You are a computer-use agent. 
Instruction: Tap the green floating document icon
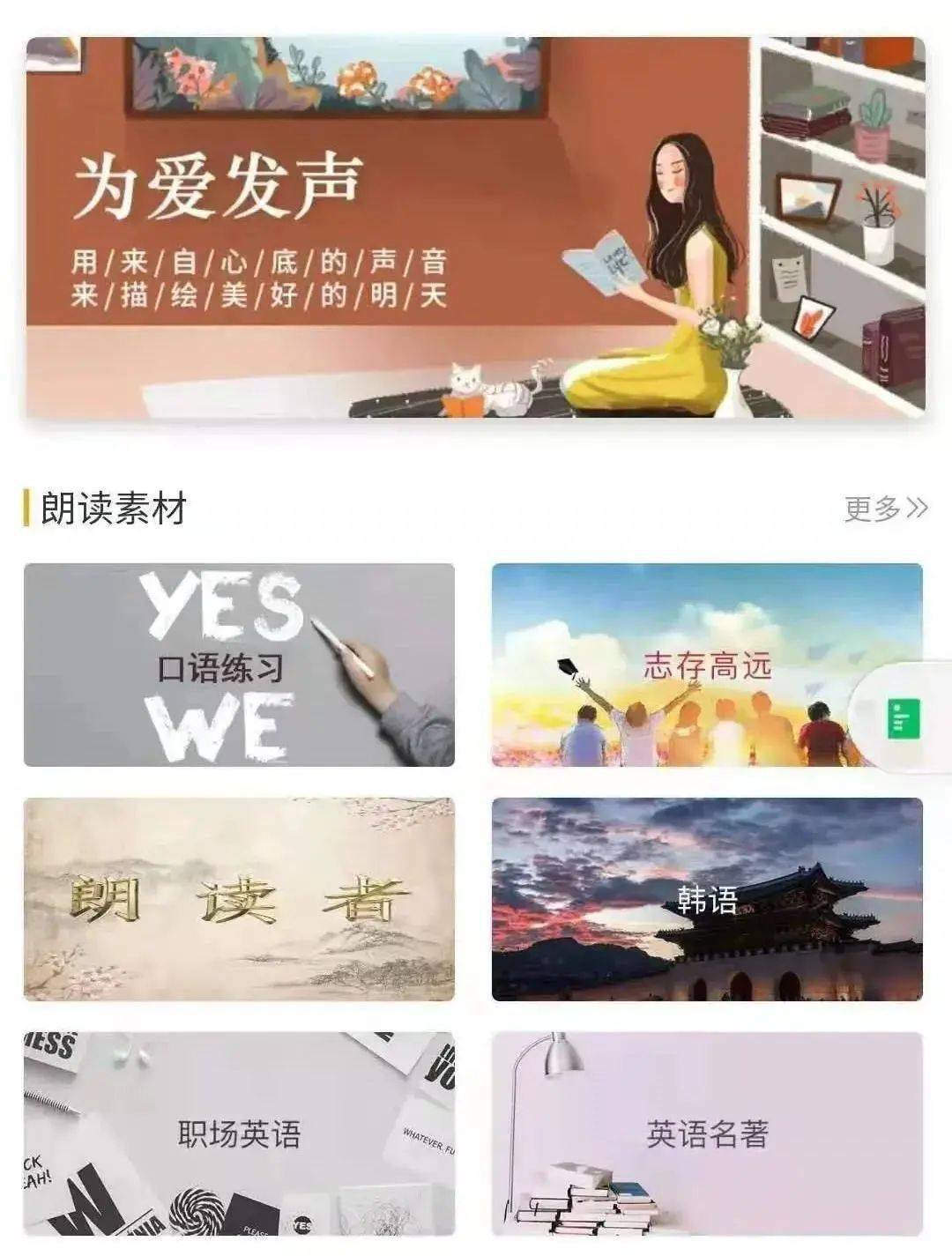(x=901, y=717)
